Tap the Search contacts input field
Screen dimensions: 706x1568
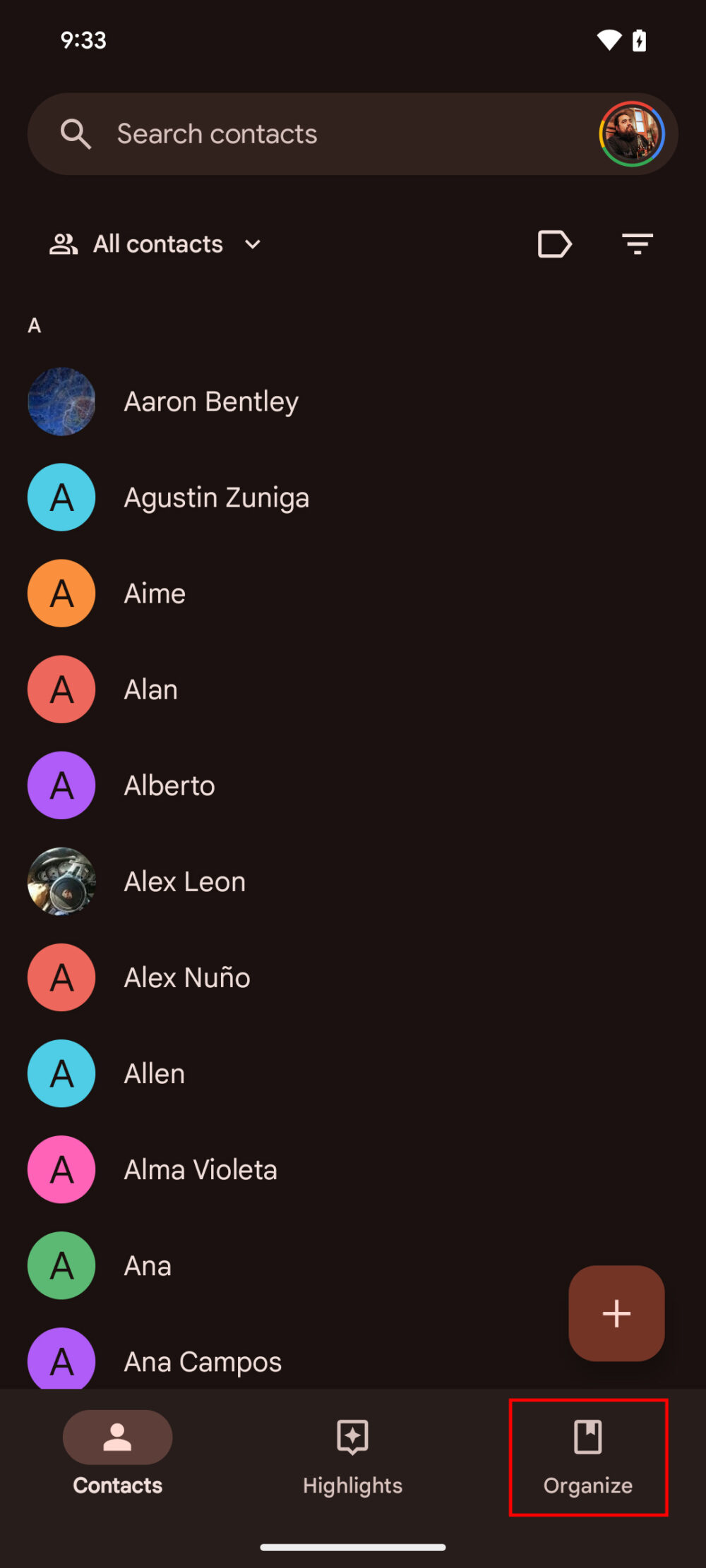click(x=282, y=133)
